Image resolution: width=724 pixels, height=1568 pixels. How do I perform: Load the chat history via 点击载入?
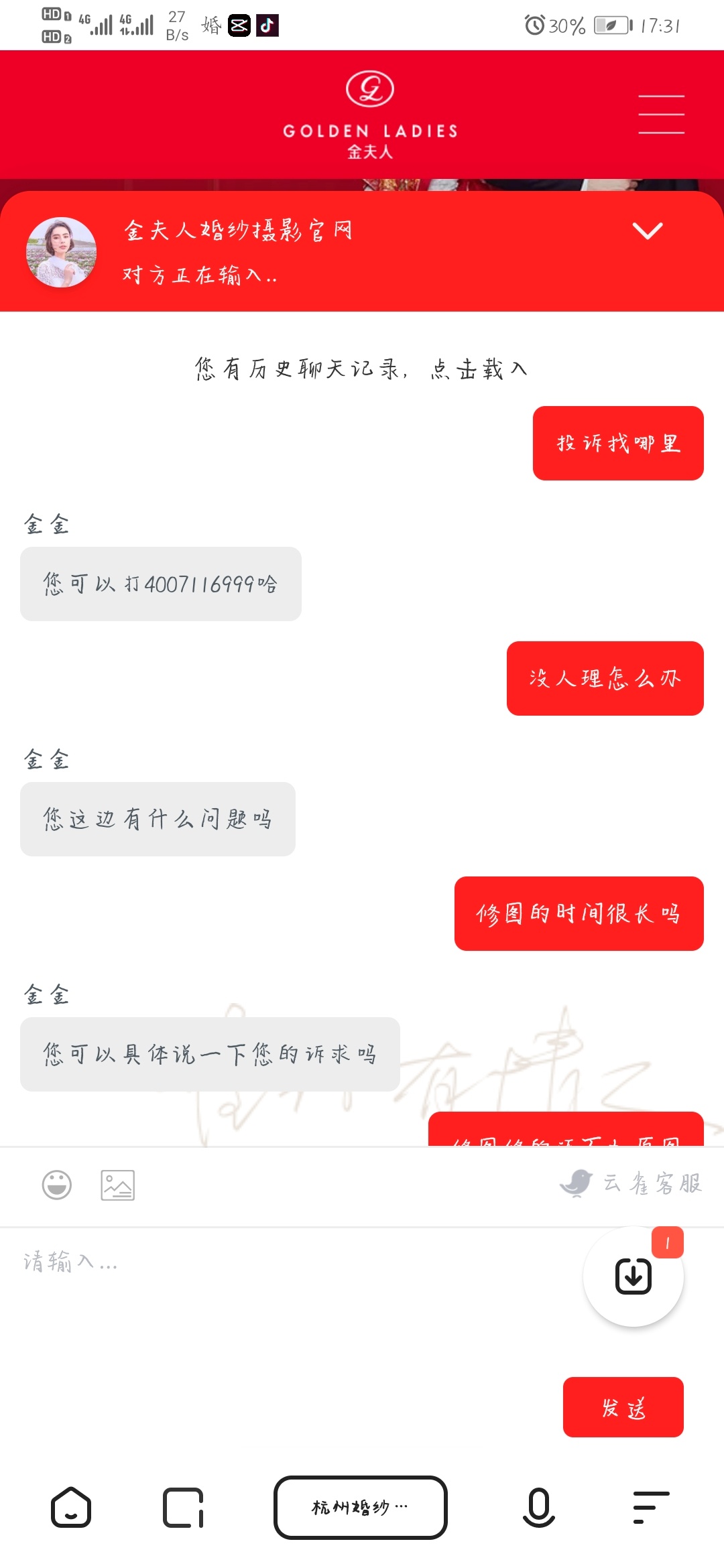click(479, 369)
